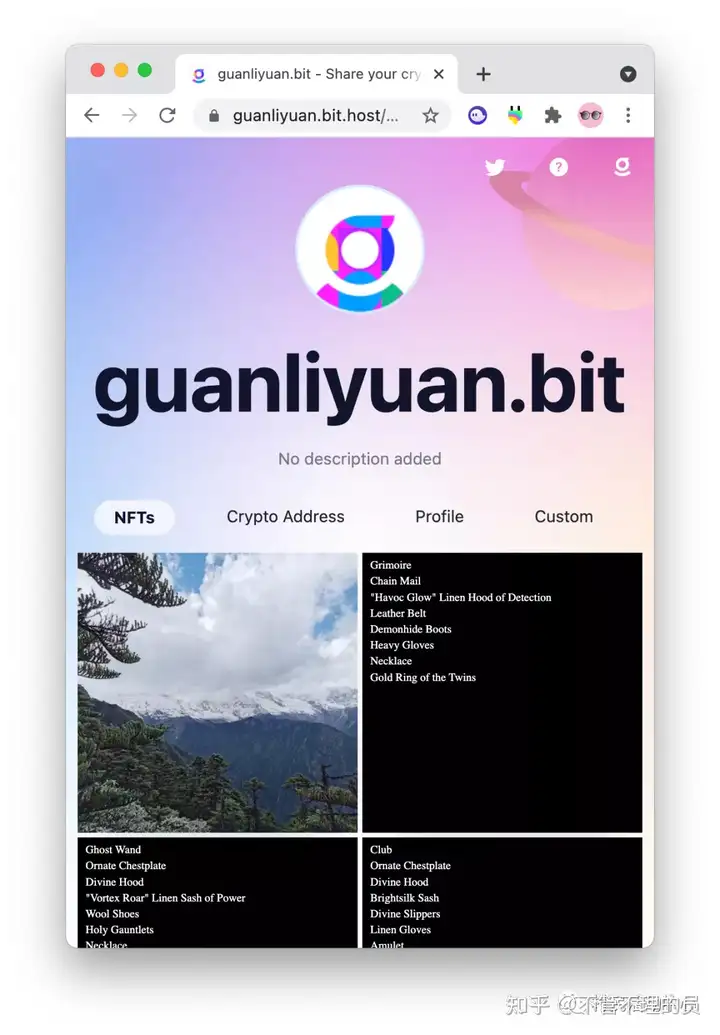Open a new browser tab
Viewport: 720px width, 1035px height.
pos(483,74)
